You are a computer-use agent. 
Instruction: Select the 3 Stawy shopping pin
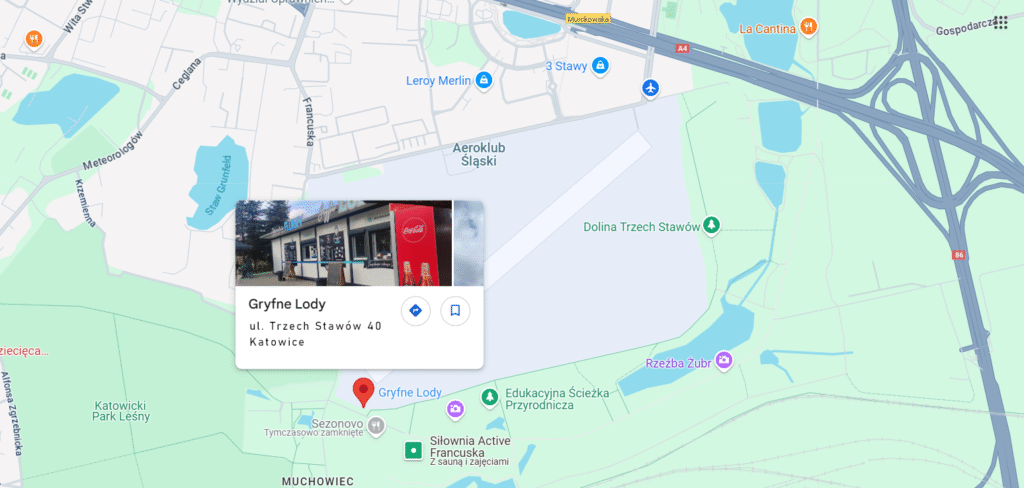coord(600,67)
